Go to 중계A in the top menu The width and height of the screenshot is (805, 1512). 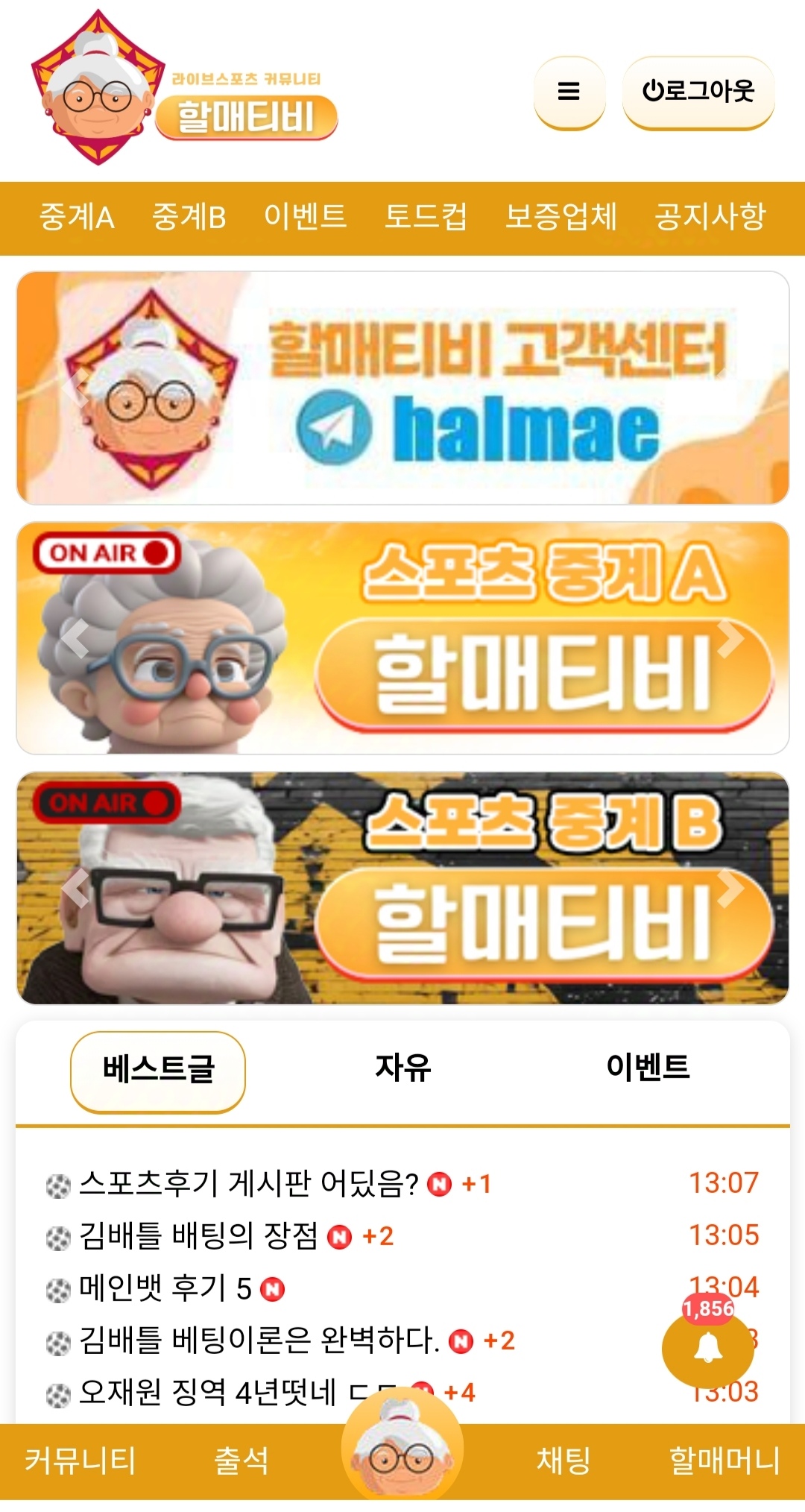click(77, 217)
